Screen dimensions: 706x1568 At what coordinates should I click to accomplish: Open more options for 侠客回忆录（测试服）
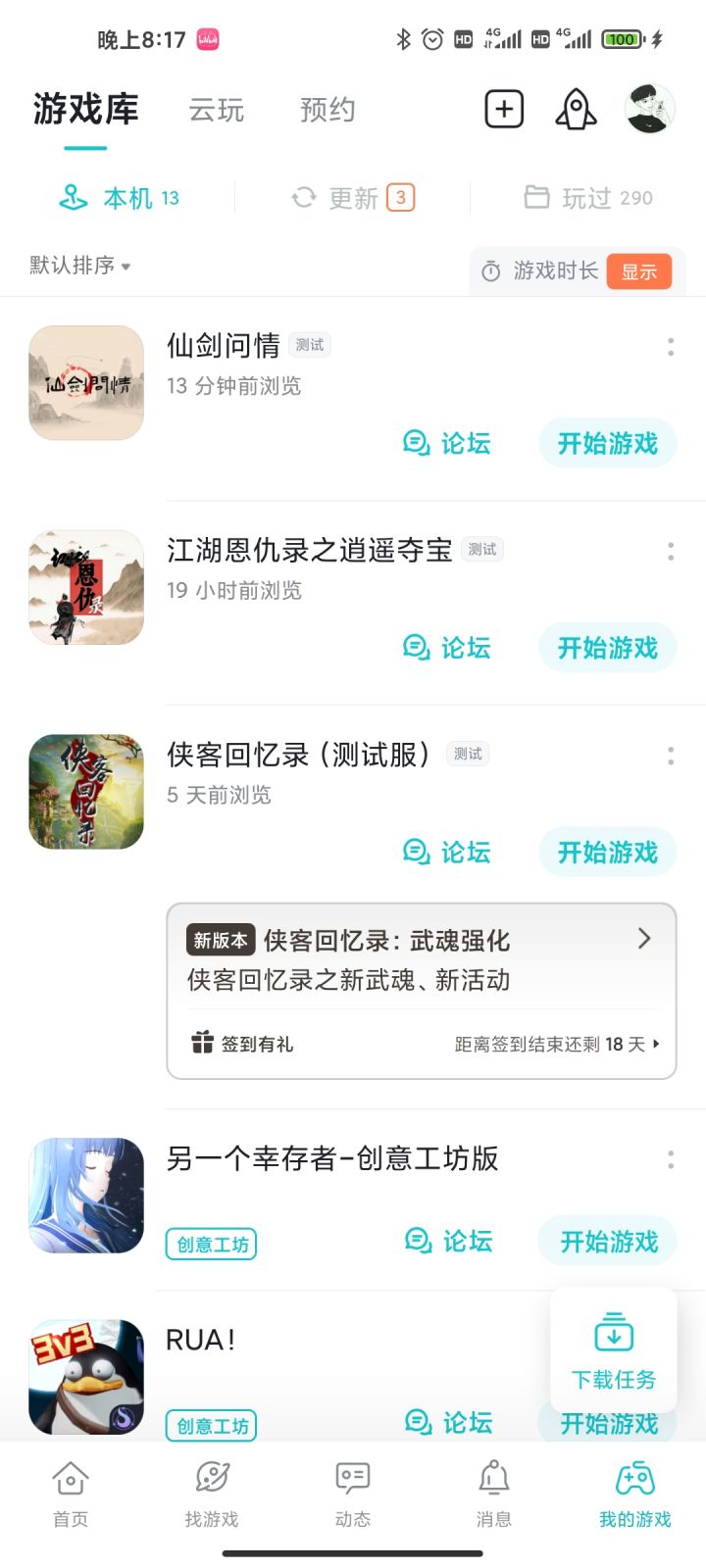click(671, 756)
